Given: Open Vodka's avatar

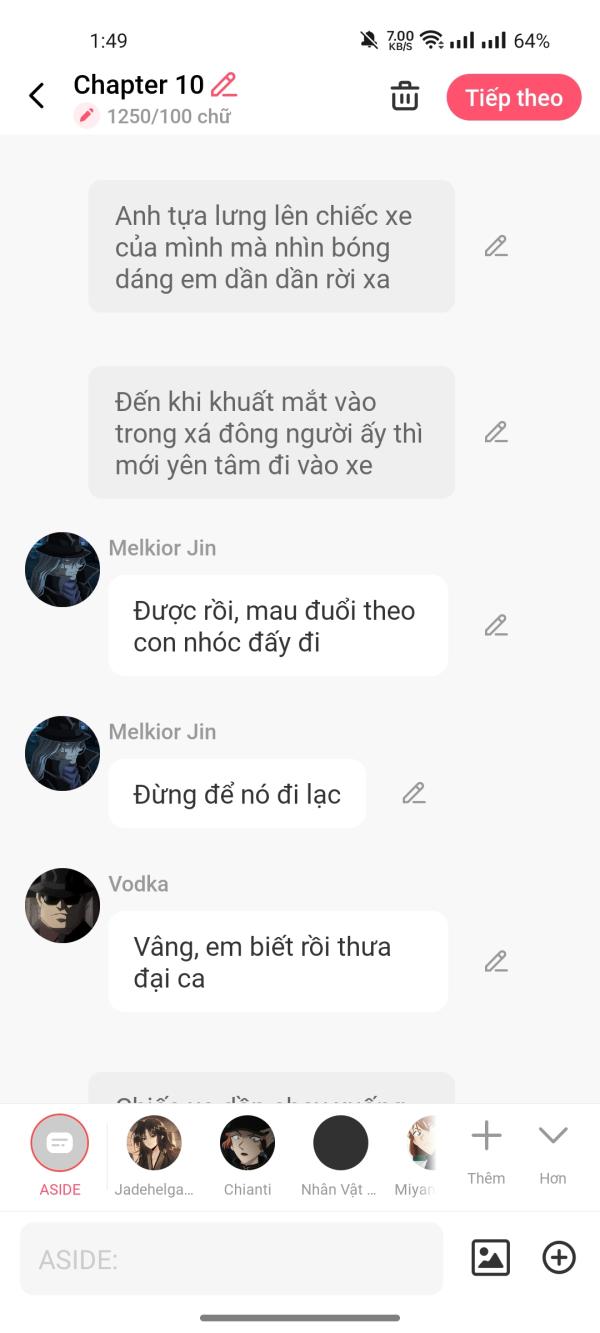Looking at the screenshot, I should (62, 905).
